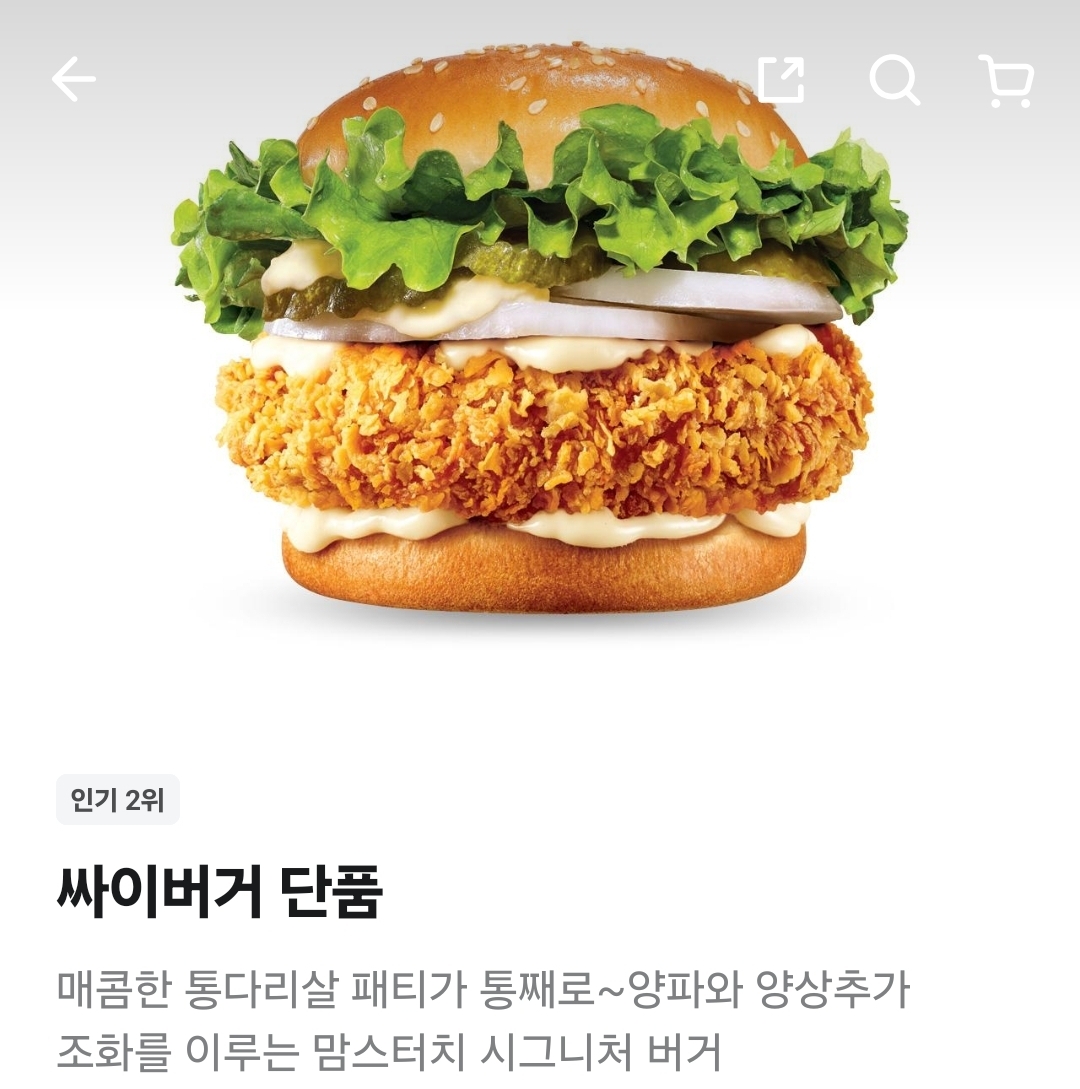Screen dimensions: 1080x1089
Task: Go back to the previous screen
Action: pos(74,79)
